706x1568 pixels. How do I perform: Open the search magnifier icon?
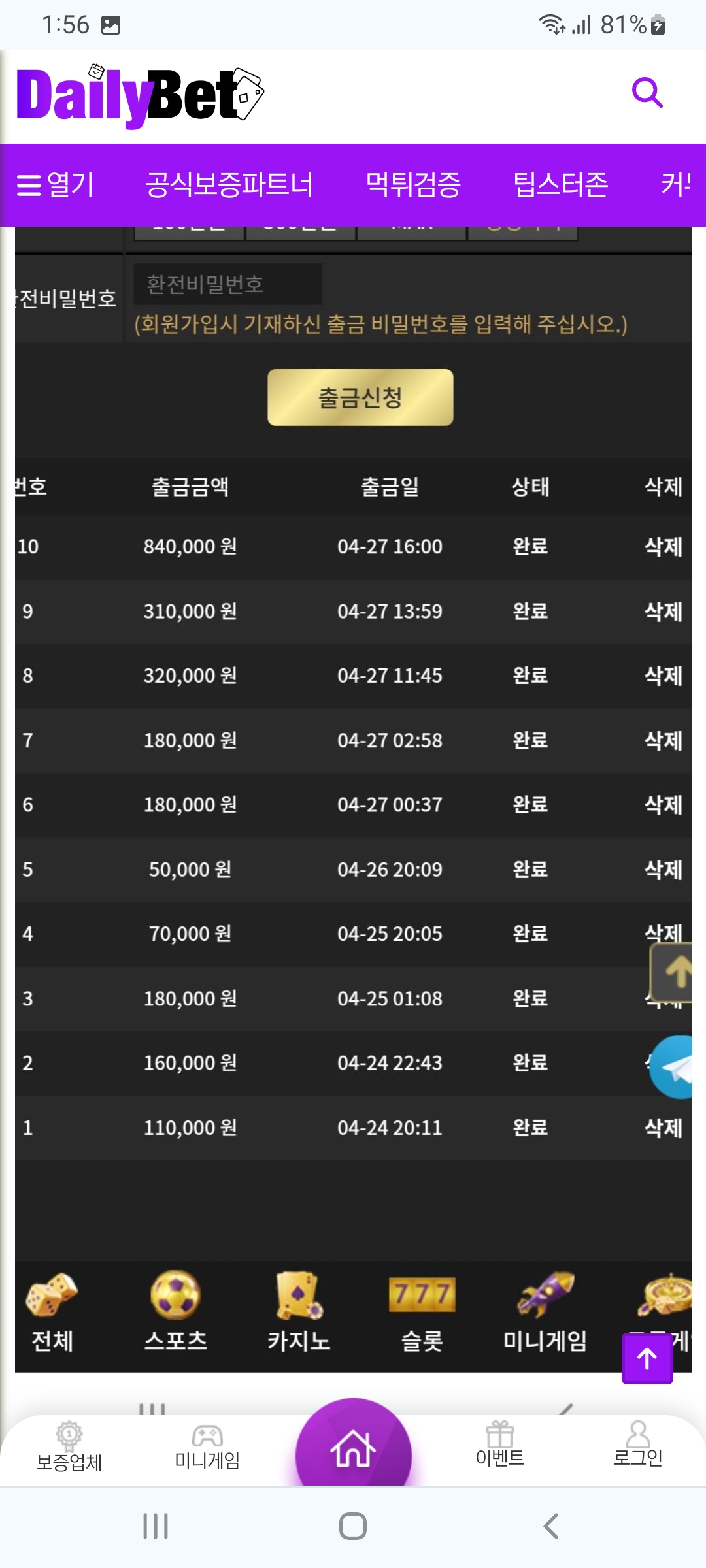click(x=647, y=93)
